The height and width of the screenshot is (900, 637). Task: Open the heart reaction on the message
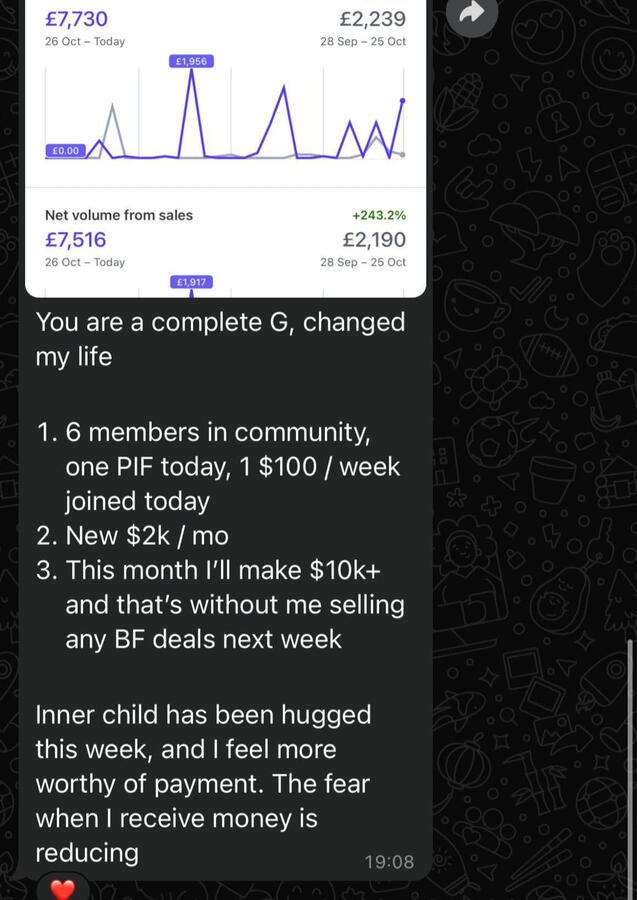click(63, 888)
